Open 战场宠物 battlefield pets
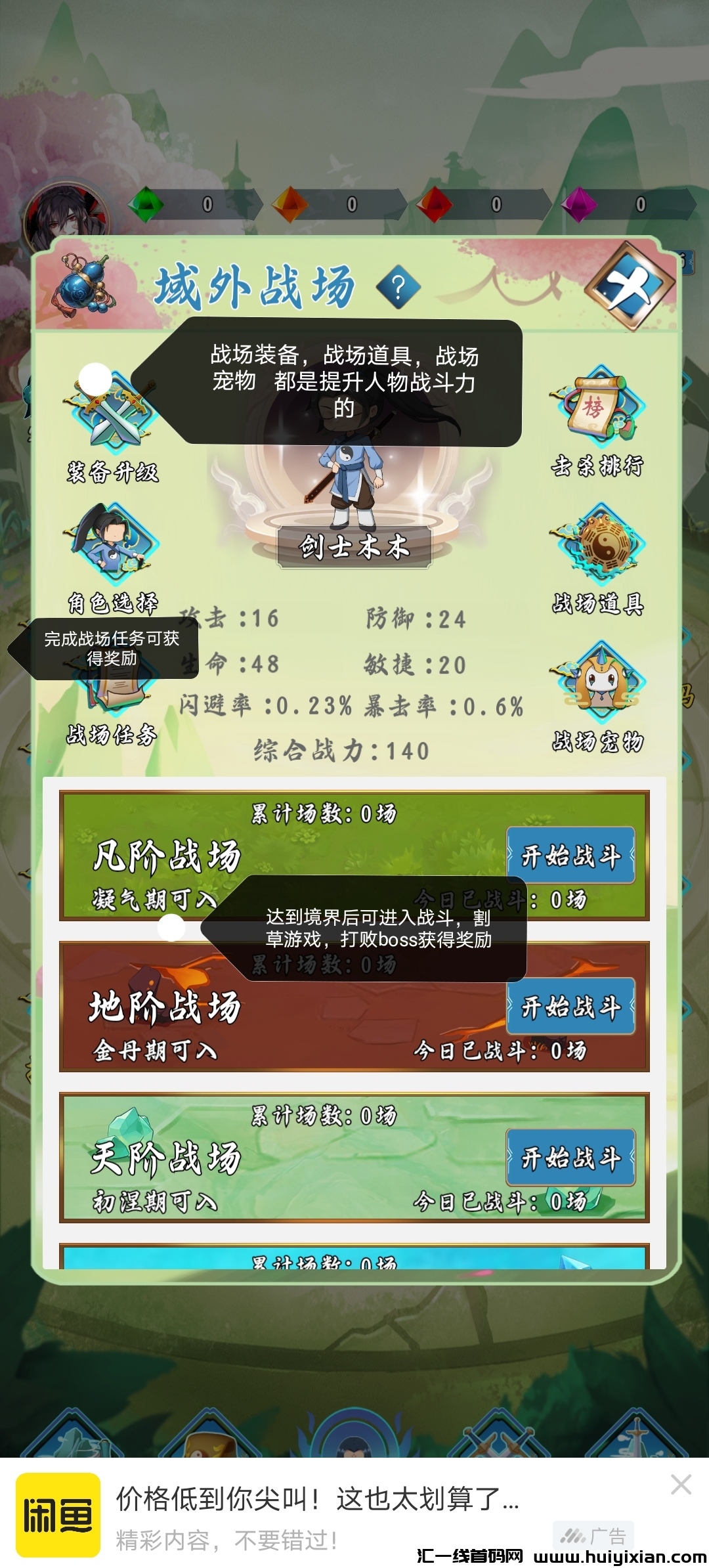This screenshot has width=709, height=1568. (597, 693)
